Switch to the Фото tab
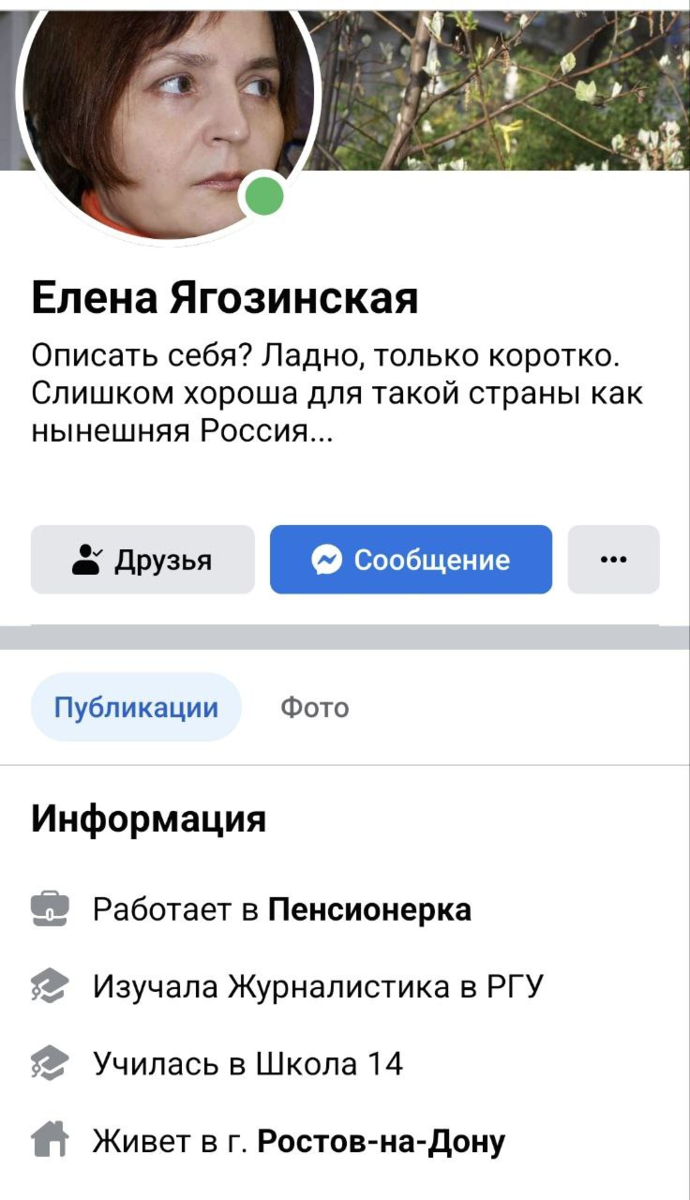 314,708
